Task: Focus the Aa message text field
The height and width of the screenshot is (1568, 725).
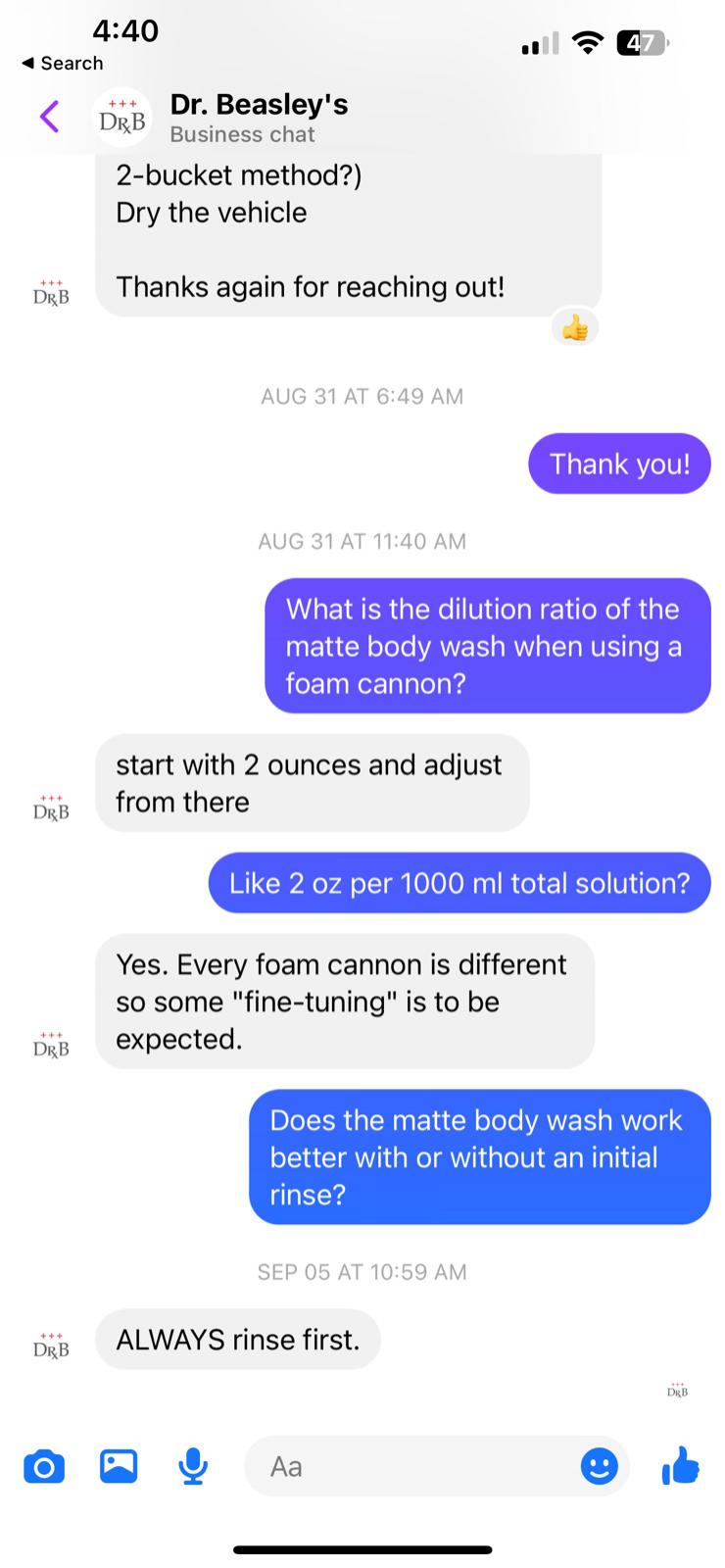Action: [411, 1466]
